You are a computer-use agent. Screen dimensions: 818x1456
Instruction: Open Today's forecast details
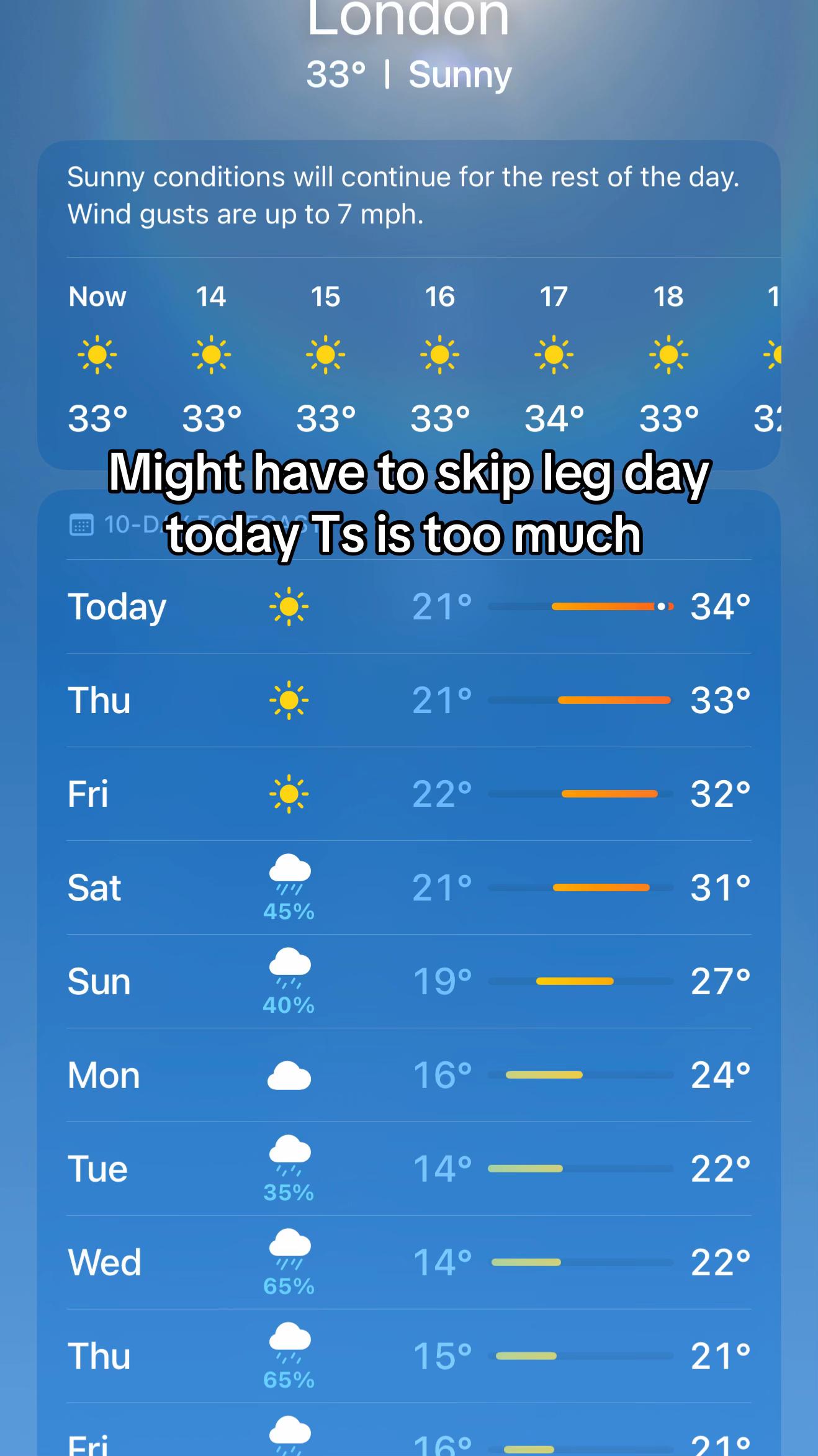408,606
